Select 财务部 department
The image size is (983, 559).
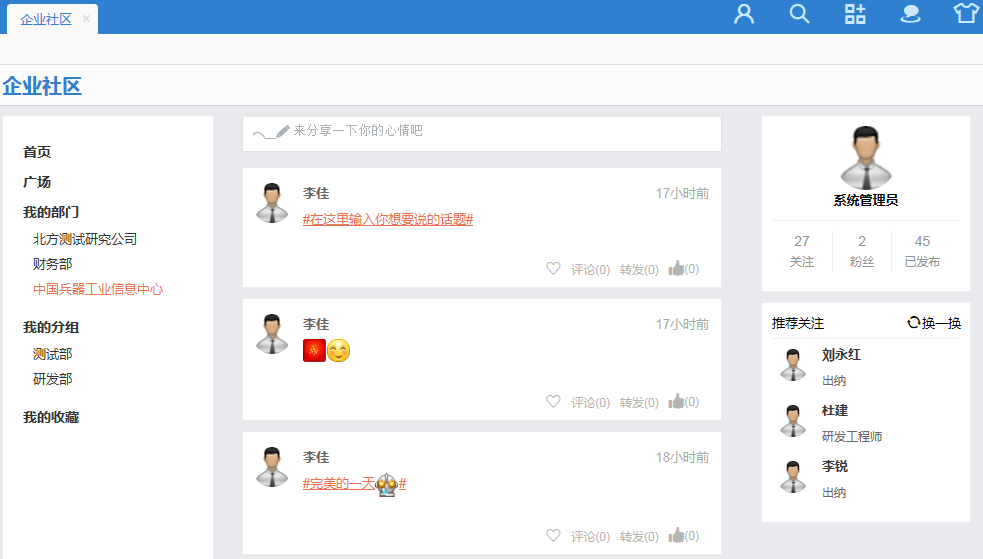click(x=52, y=264)
